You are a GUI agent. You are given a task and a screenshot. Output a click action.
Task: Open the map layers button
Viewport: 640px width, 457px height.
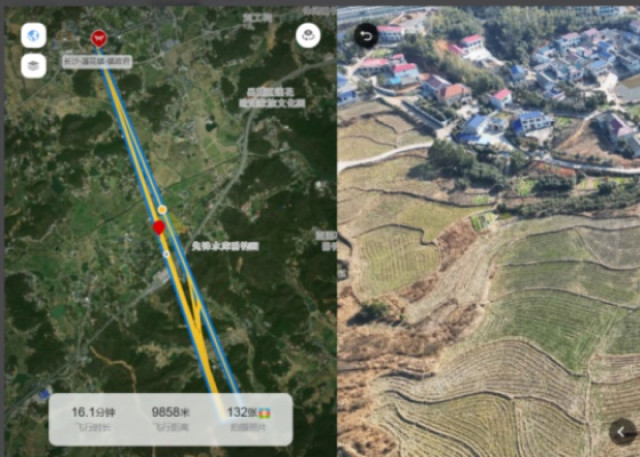coord(33,66)
